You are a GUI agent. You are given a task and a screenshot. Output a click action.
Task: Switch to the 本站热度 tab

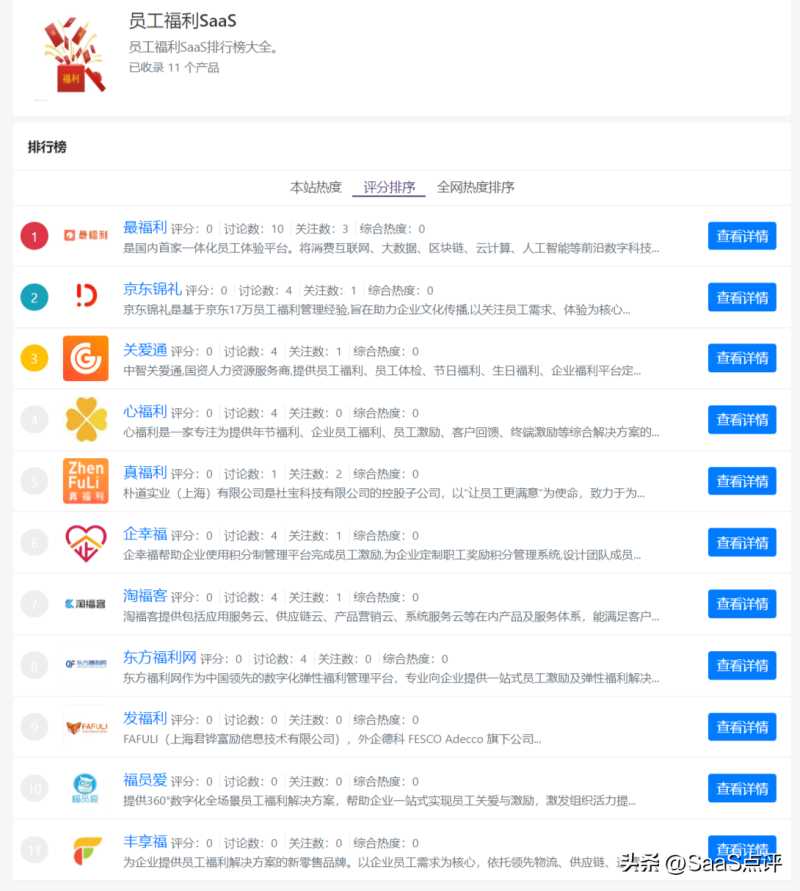pyautogui.click(x=315, y=187)
